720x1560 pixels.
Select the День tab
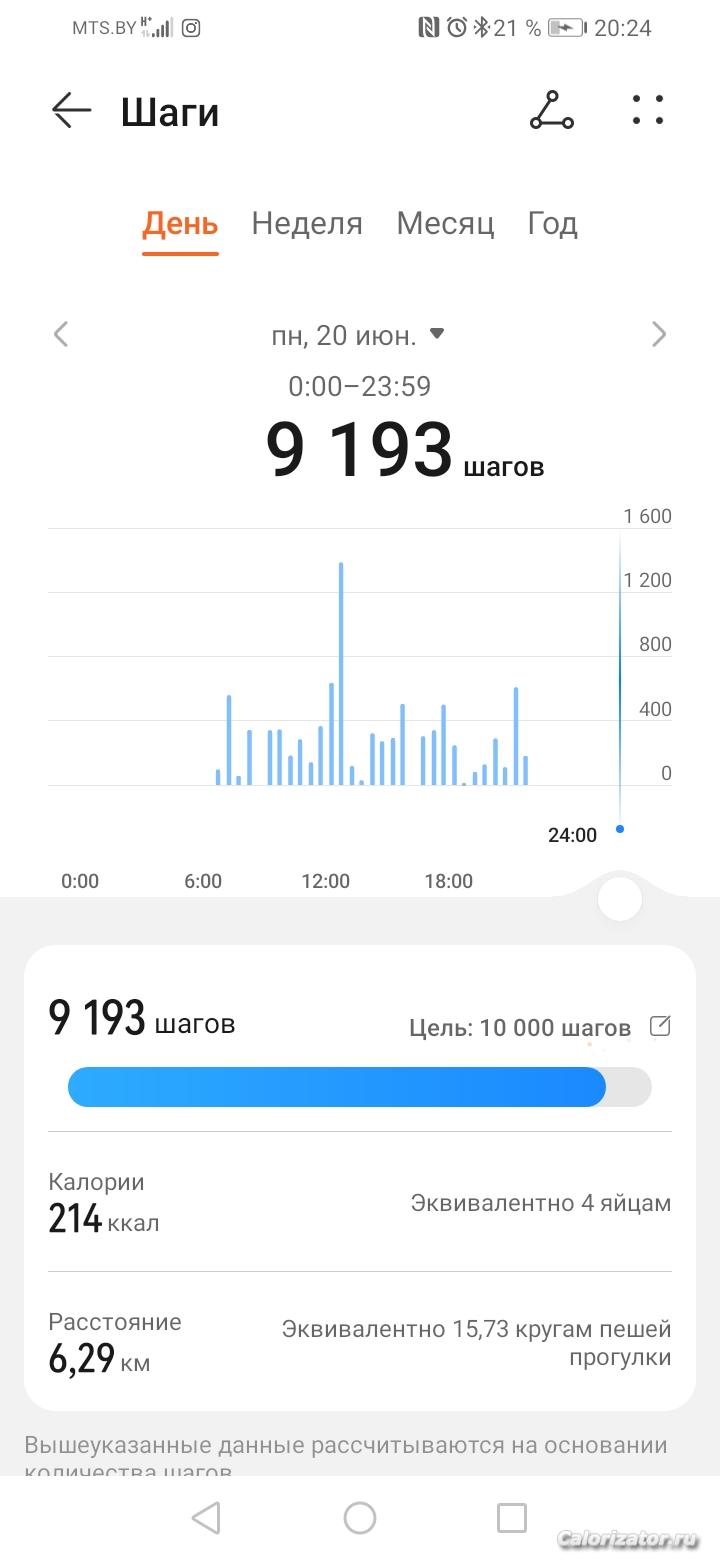(180, 223)
